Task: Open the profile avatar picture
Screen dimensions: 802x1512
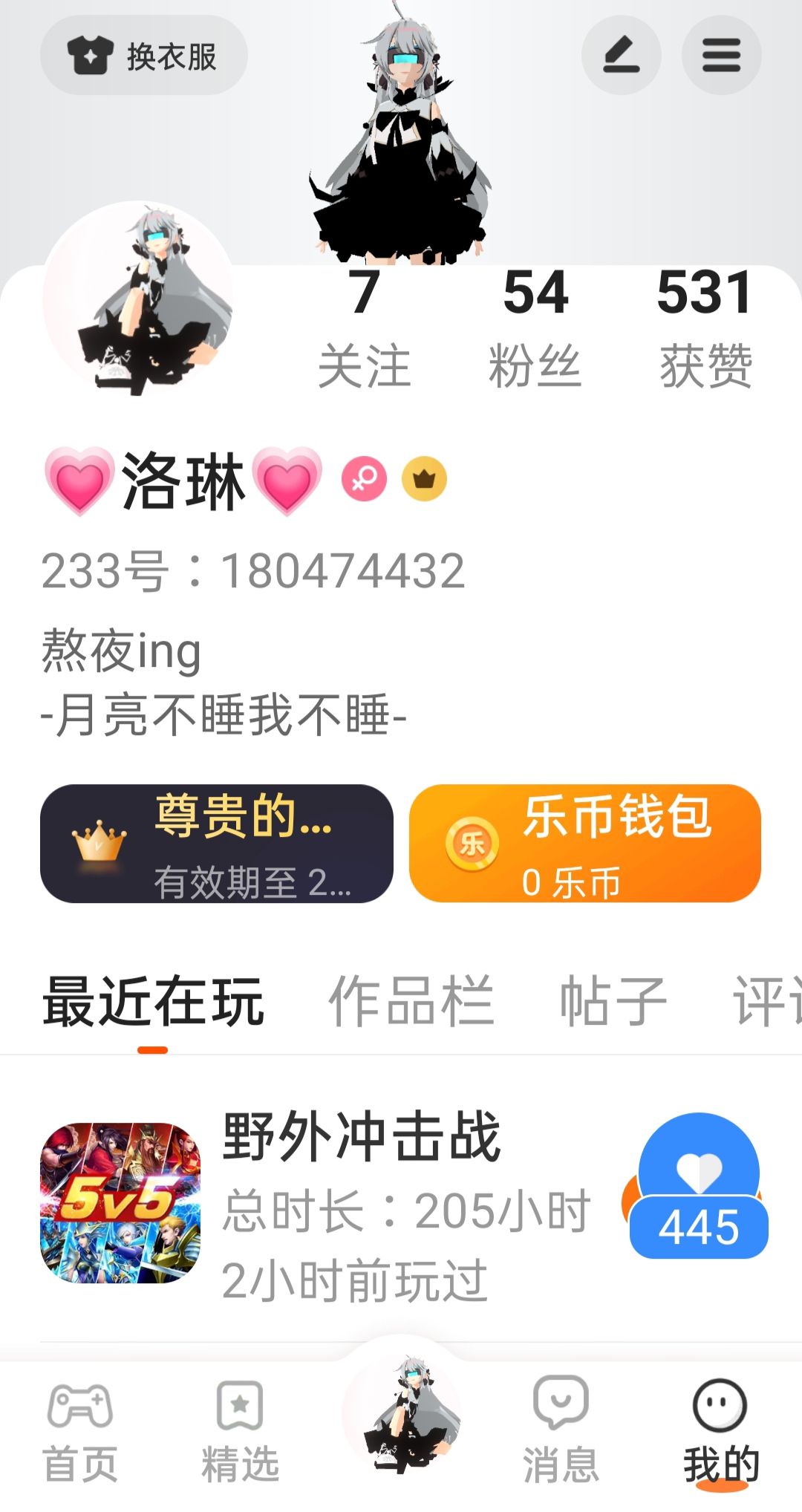Action: tap(137, 297)
